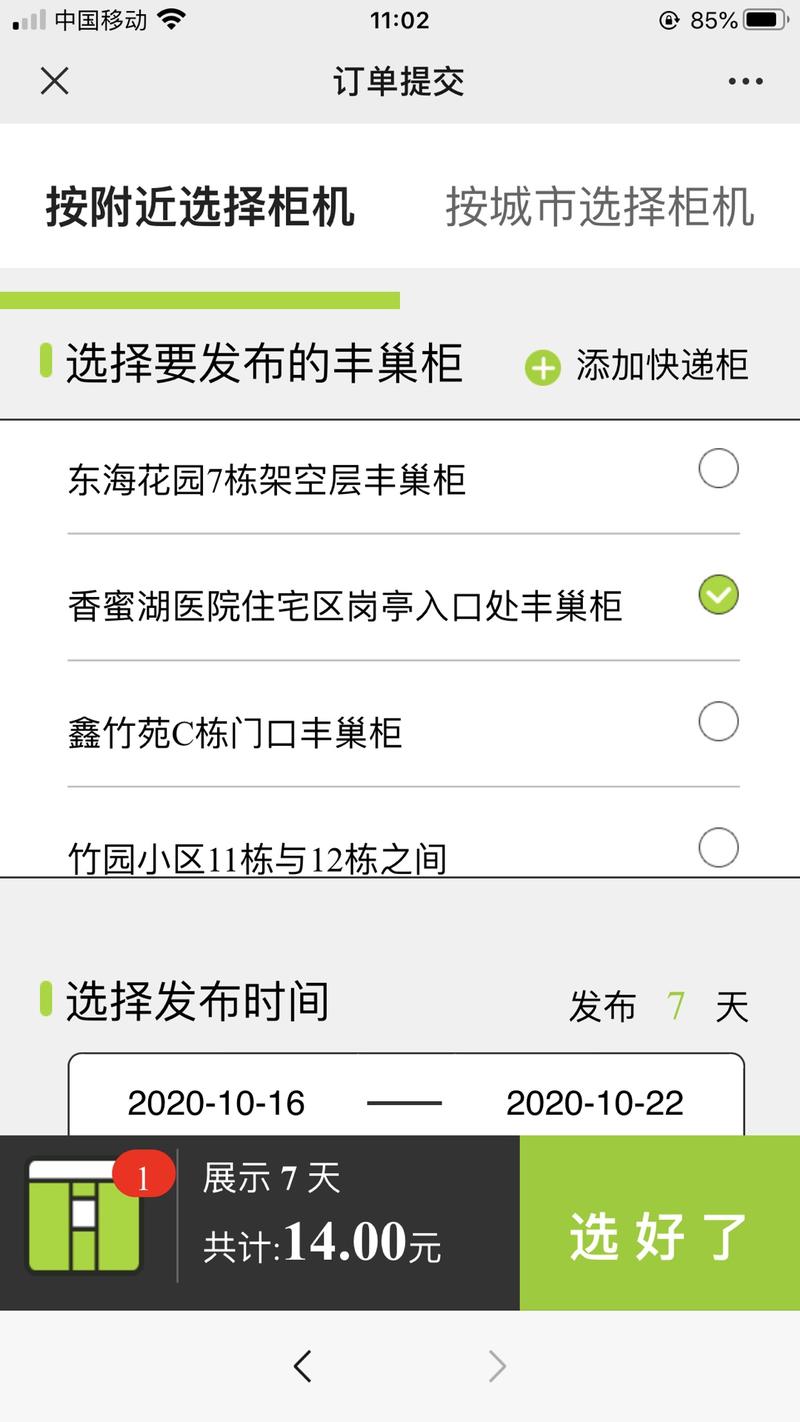
Task: Tap the right forward chevron at the bottom
Action: click(497, 1366)
